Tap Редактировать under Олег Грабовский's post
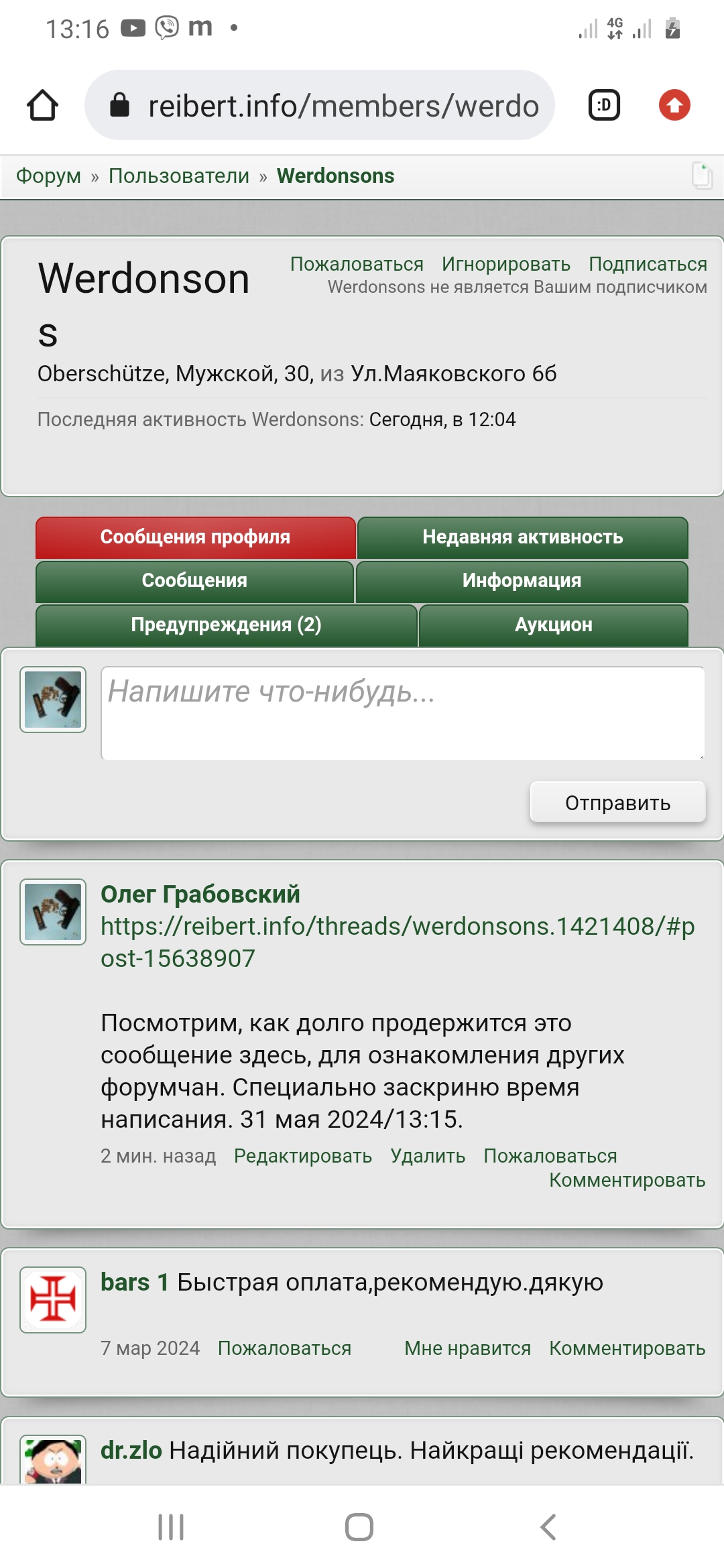 click(x=303, y=1156)
